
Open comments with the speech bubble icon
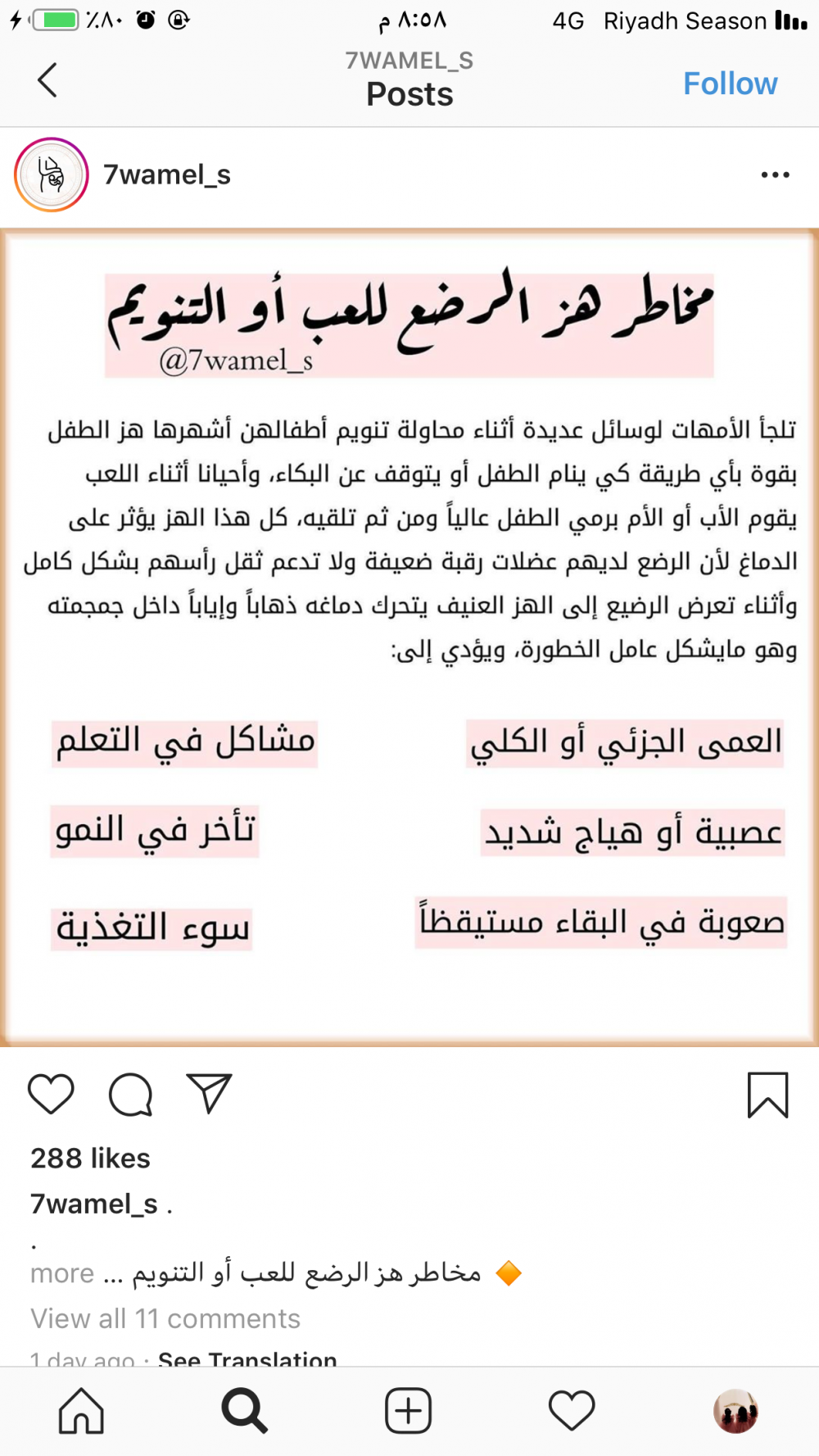point(131,1094)
